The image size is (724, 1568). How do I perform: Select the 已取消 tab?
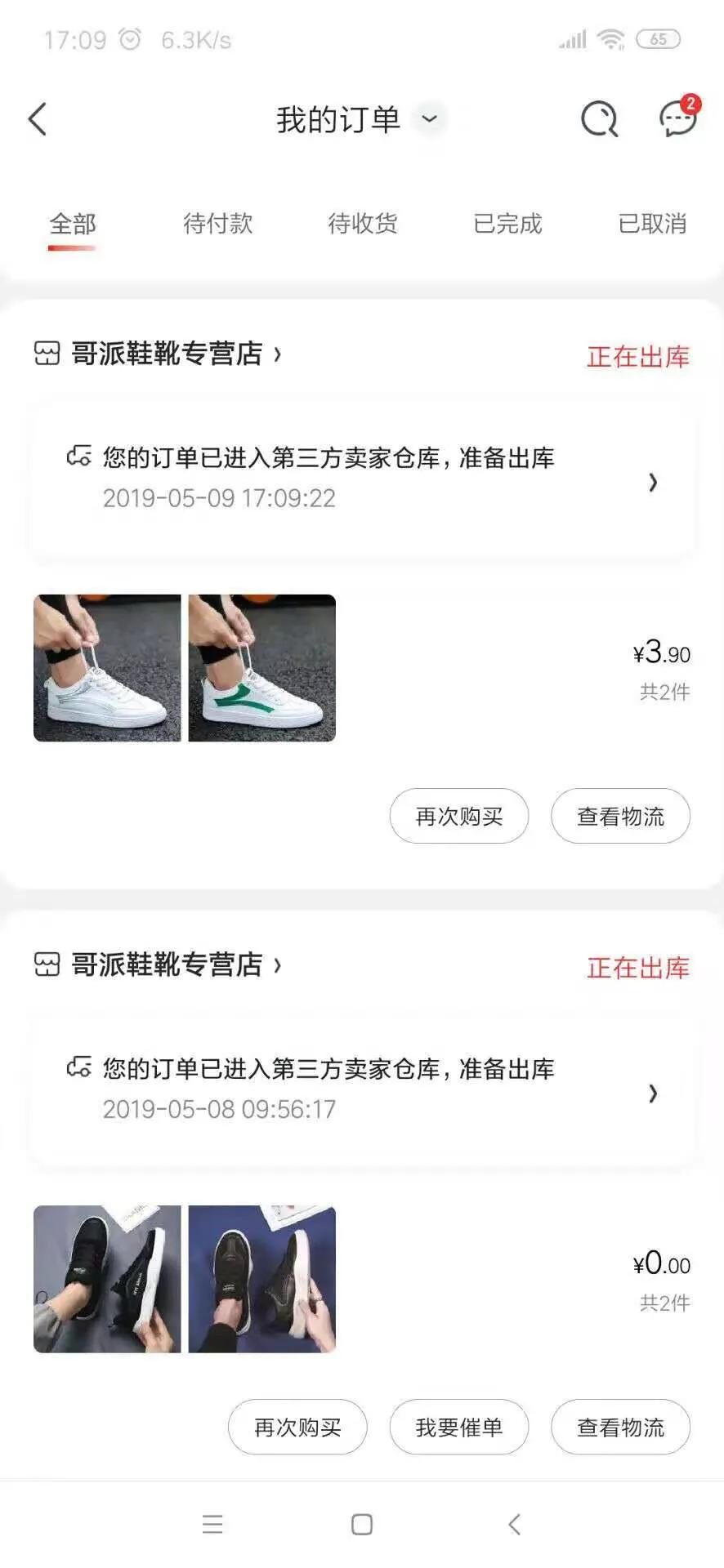coord(651,224)
